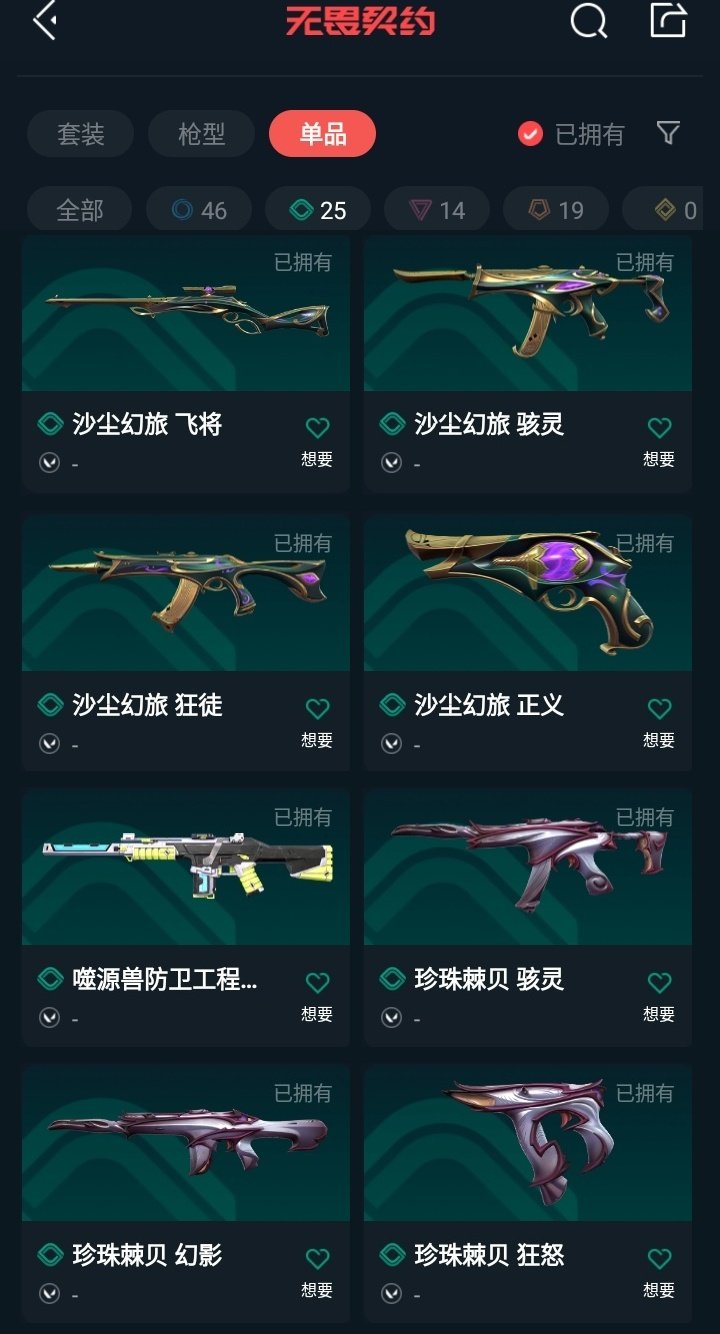Mark 沙尘幻旅 骇灵 as wanted
Screen dimensions: 720x1334
pos(658,438)
